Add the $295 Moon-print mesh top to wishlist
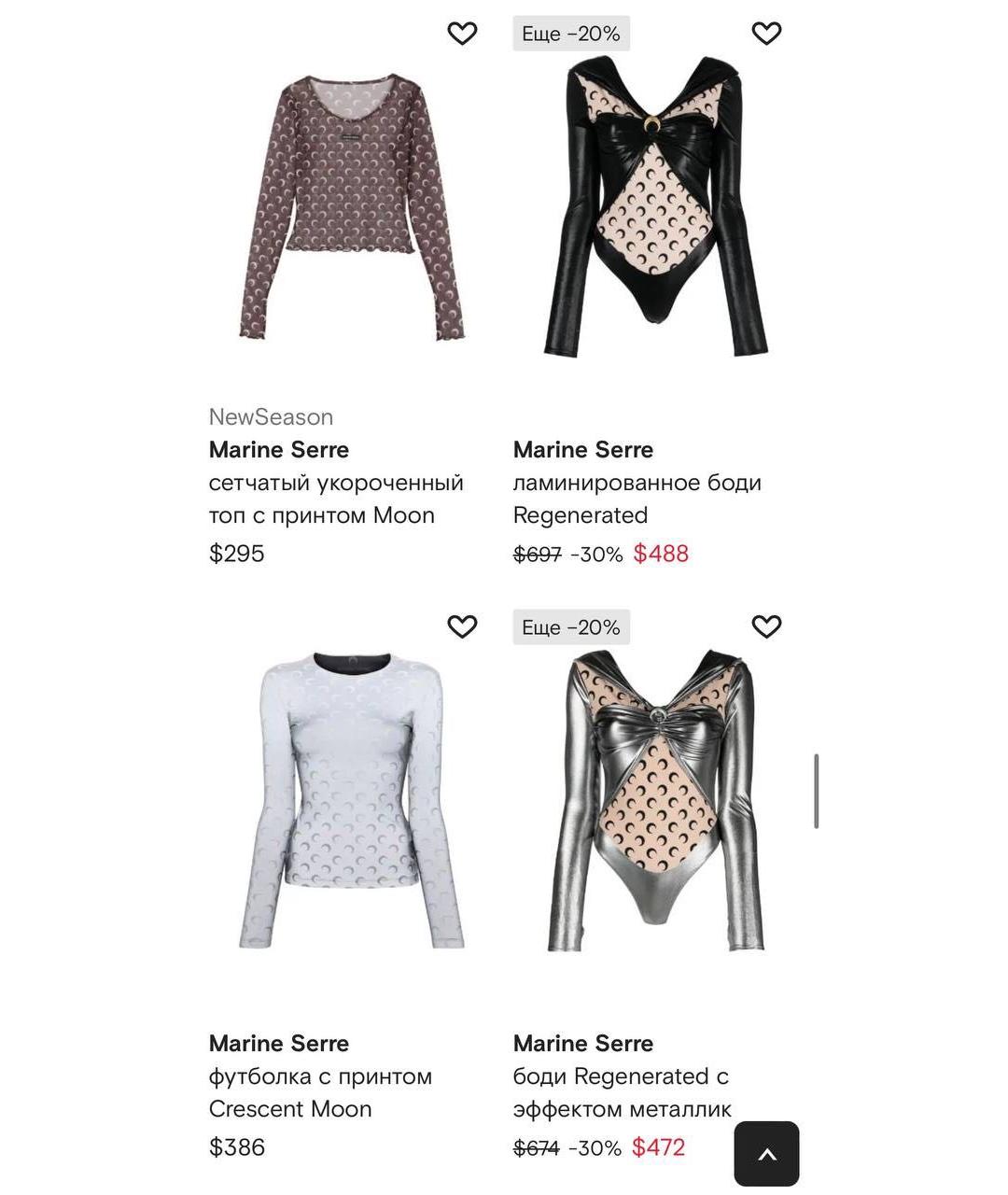This screenshot has width=1008, height=1195. [x=462, y=34]
